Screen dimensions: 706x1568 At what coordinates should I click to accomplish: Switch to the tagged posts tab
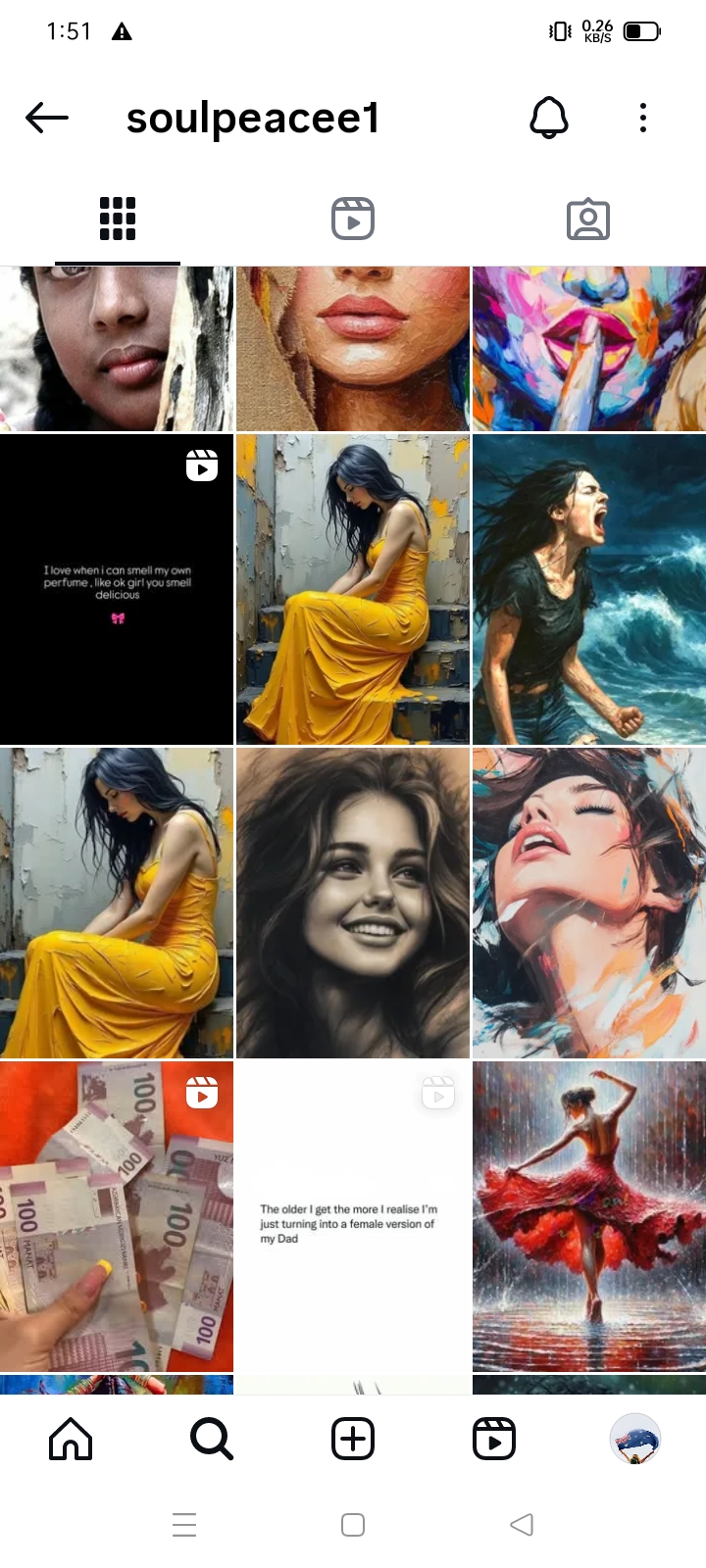[x=588, y=219]
